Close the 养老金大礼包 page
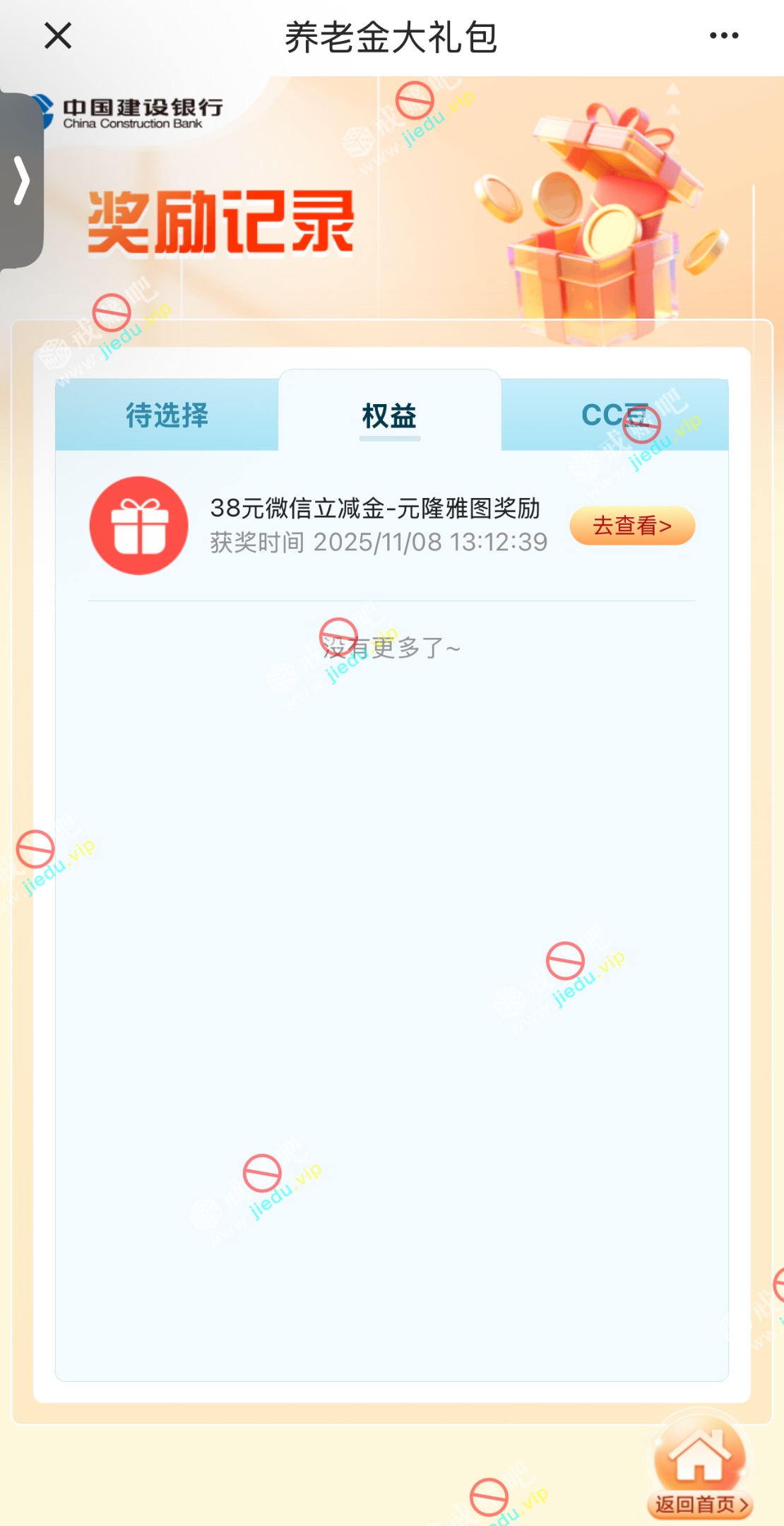The image size is (784, 1526). [x=58, y=35]
